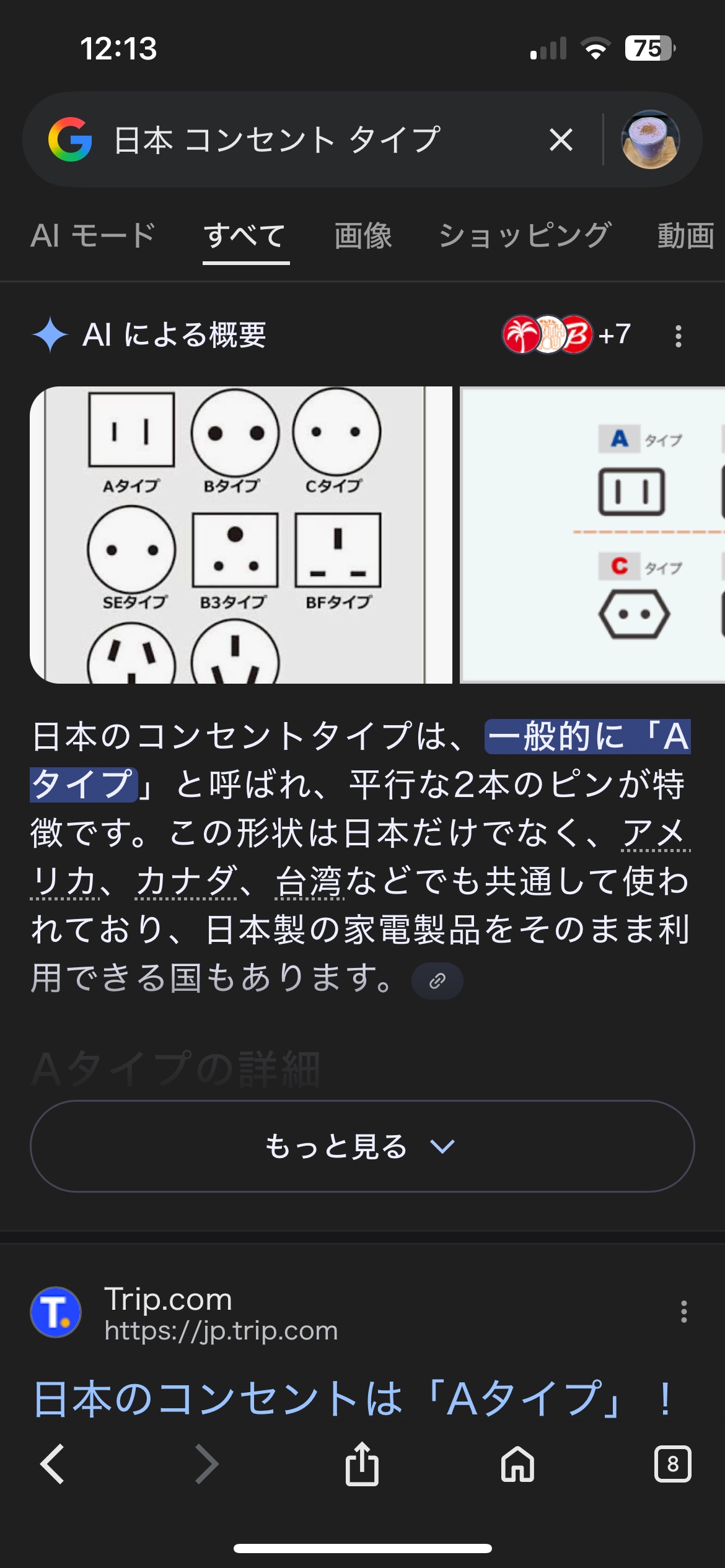Screen dimensions: 725x1568
Task: Switch to the 画像 tab
Action: pos(363,236)
